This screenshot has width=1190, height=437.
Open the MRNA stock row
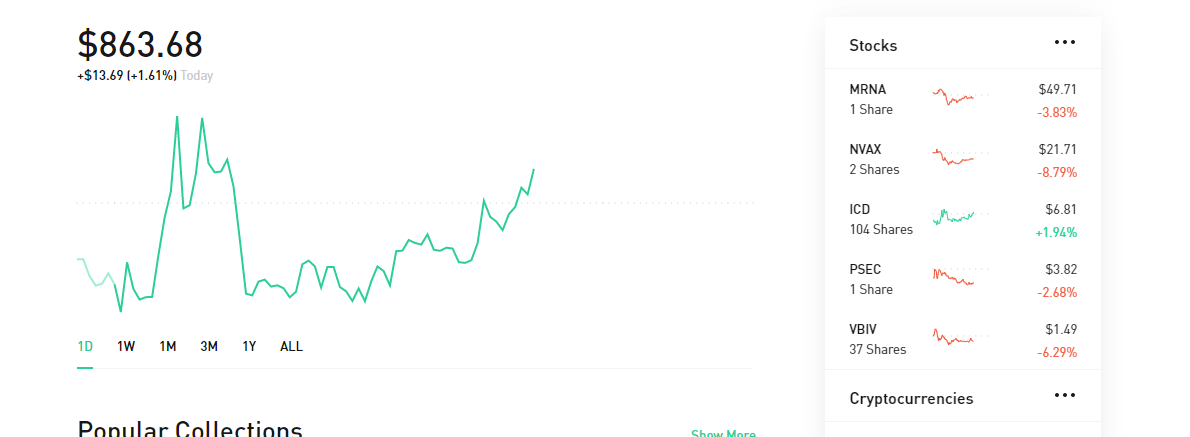tap(962, 99)
